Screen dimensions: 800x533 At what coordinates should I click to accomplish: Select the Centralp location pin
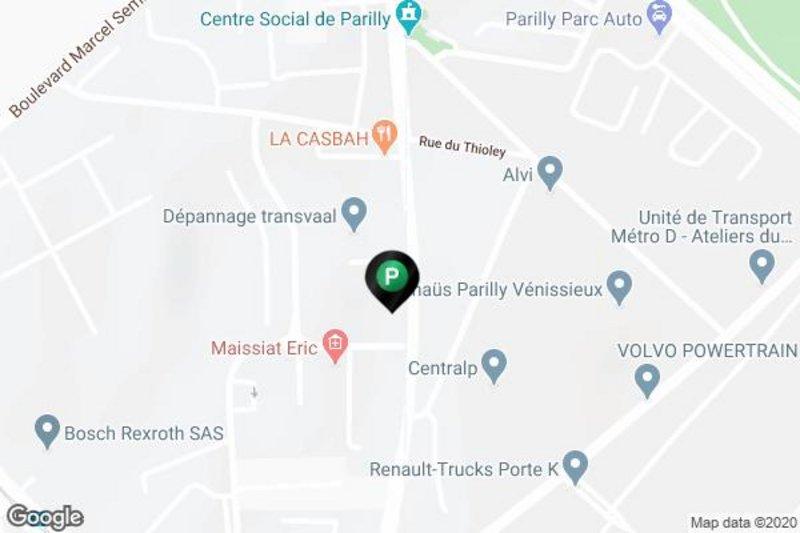494,366
